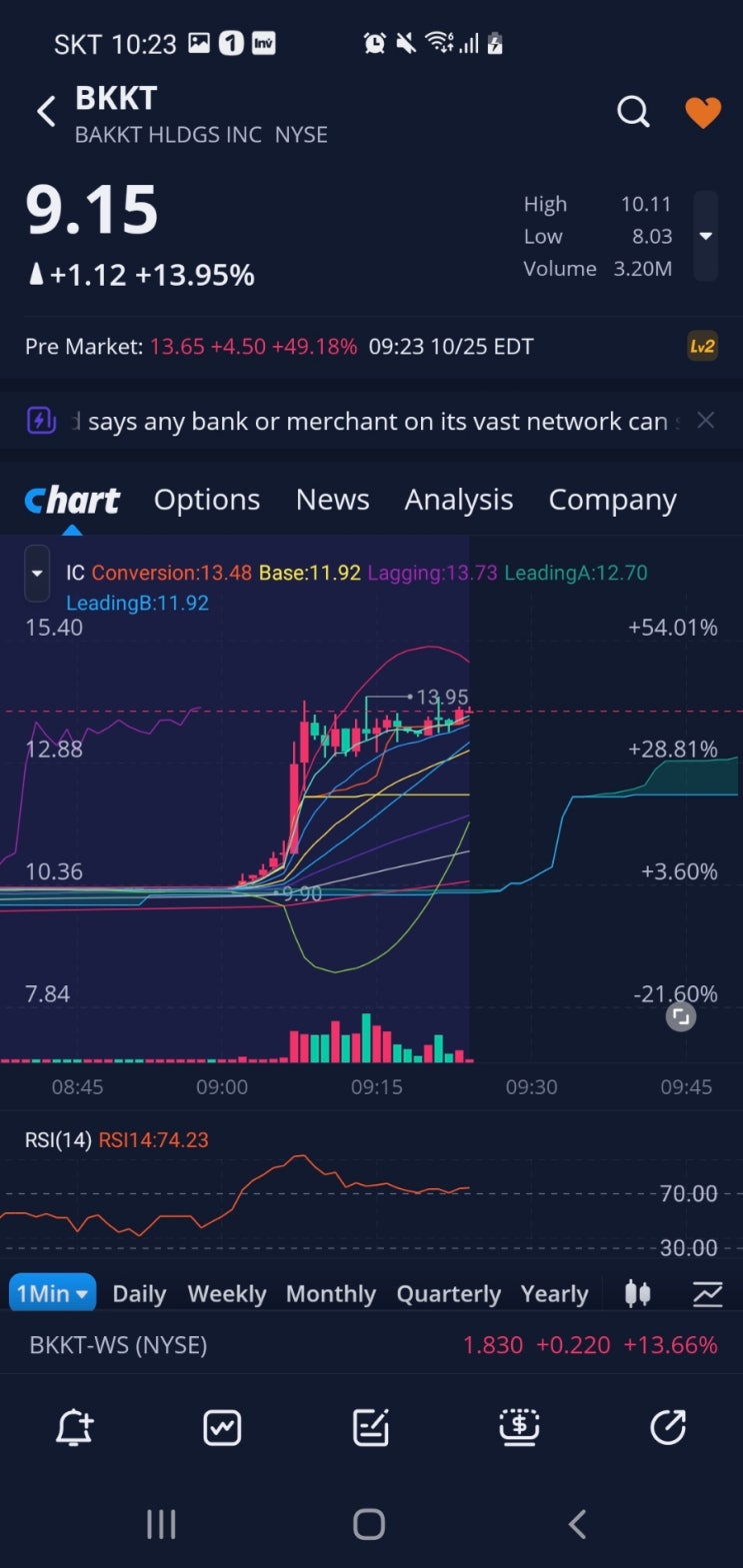The height and width of the screenshot is (1568, 743).
Task: Expand the chart to full screen
Action: tap(681, 1017)
